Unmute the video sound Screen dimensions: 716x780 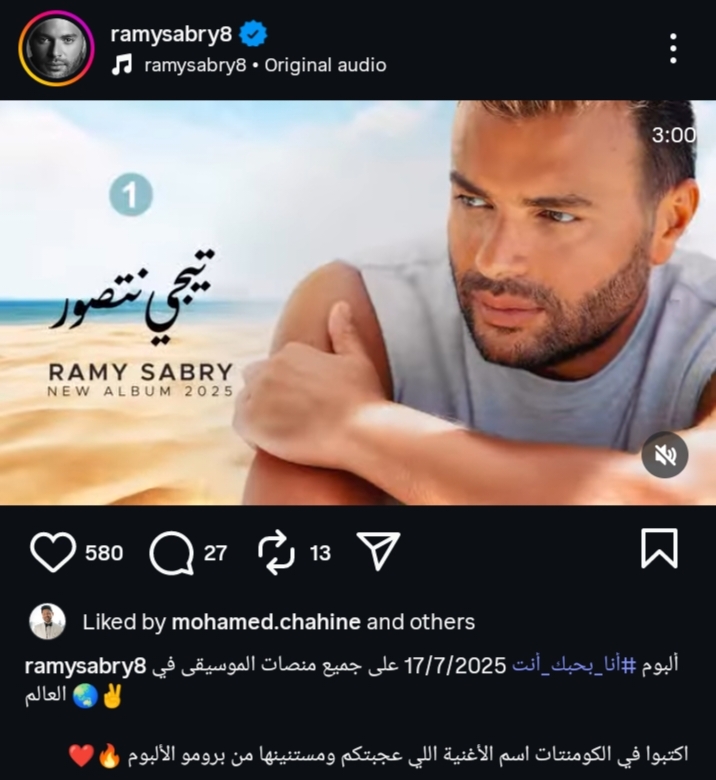click(665, 455)
